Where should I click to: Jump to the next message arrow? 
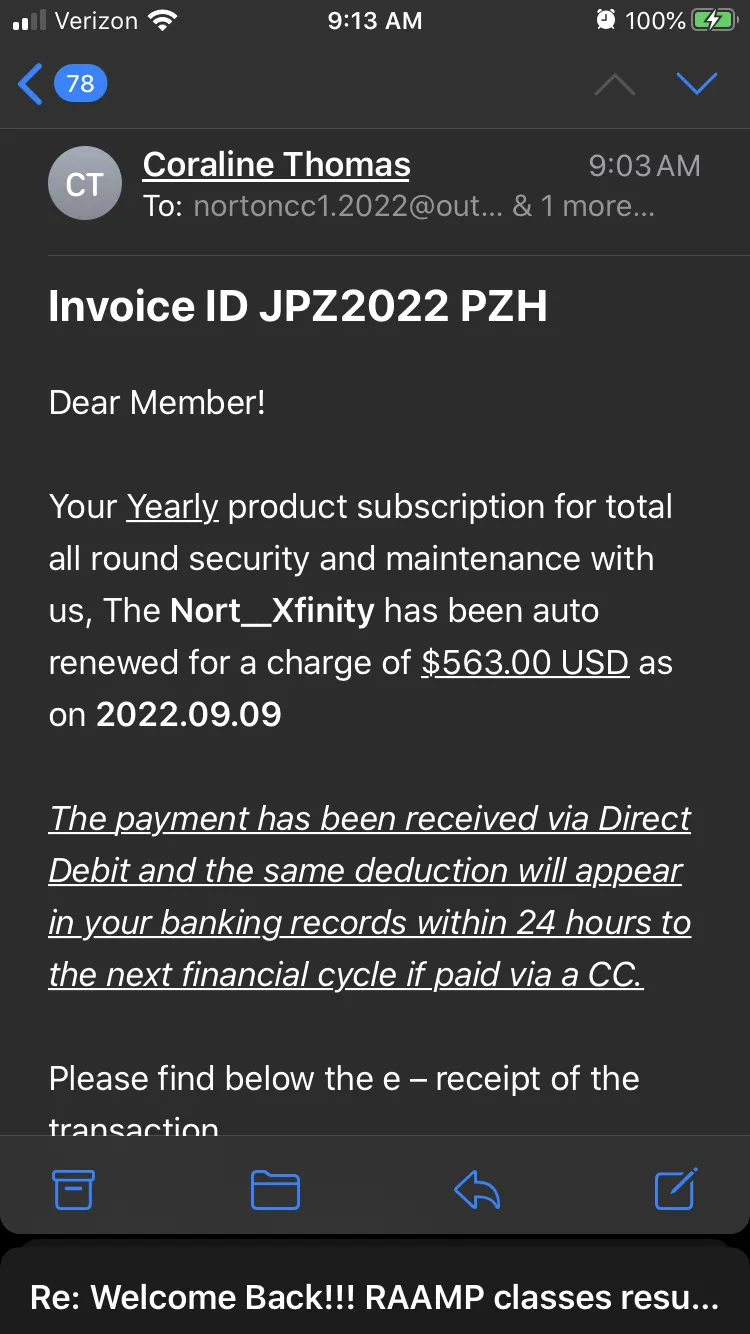(697, 84)
